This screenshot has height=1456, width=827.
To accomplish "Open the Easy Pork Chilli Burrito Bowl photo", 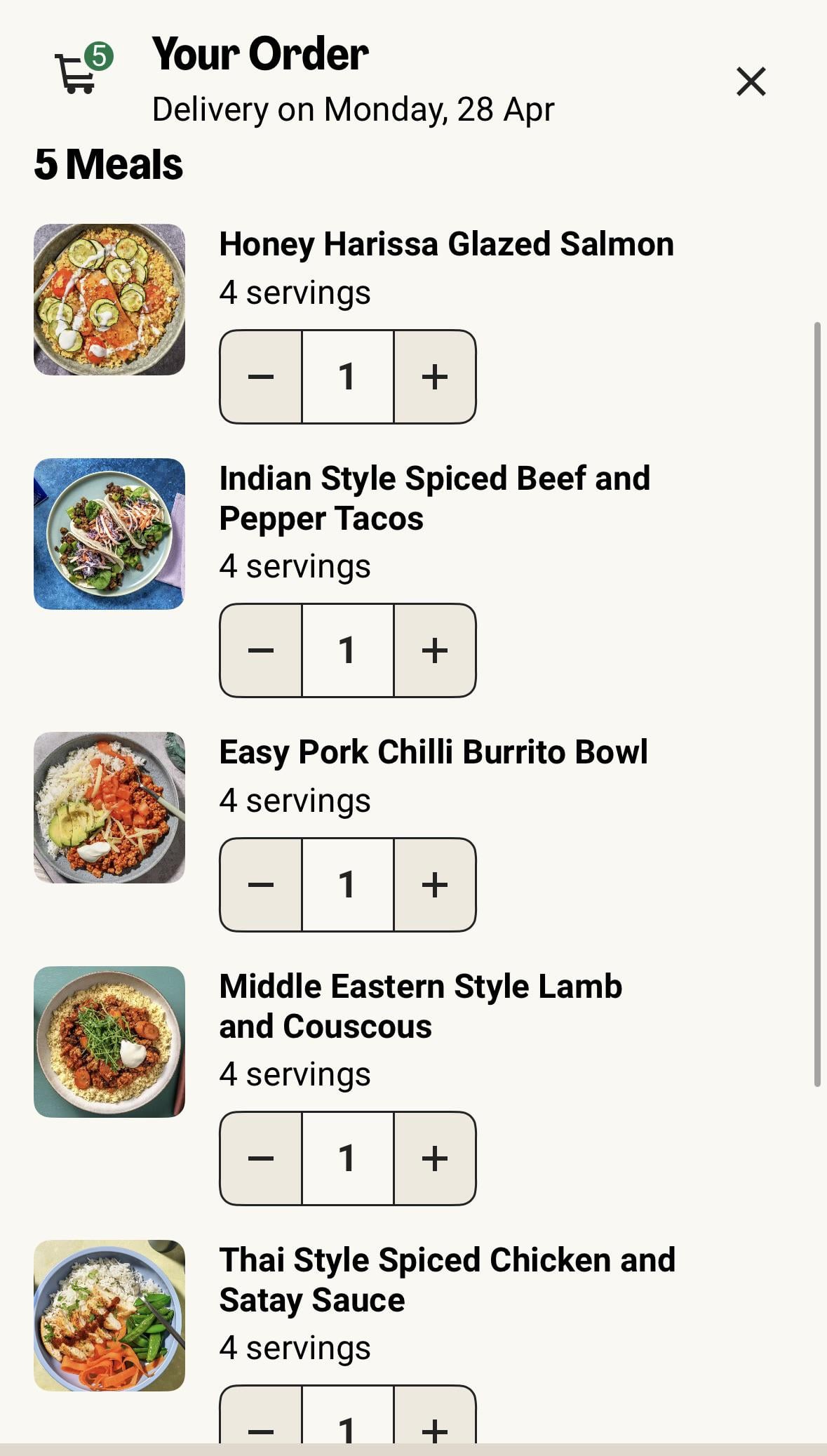I will (x=109, y=808).
